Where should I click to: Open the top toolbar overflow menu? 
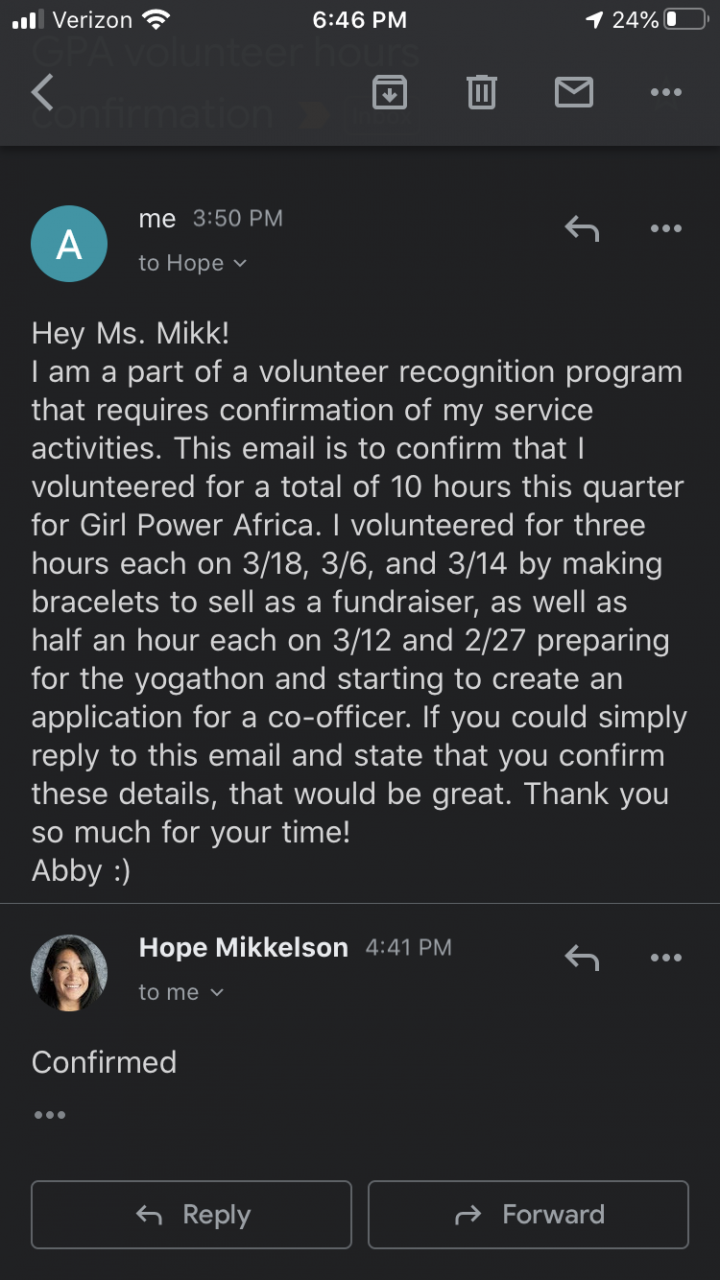pos(665,93)
